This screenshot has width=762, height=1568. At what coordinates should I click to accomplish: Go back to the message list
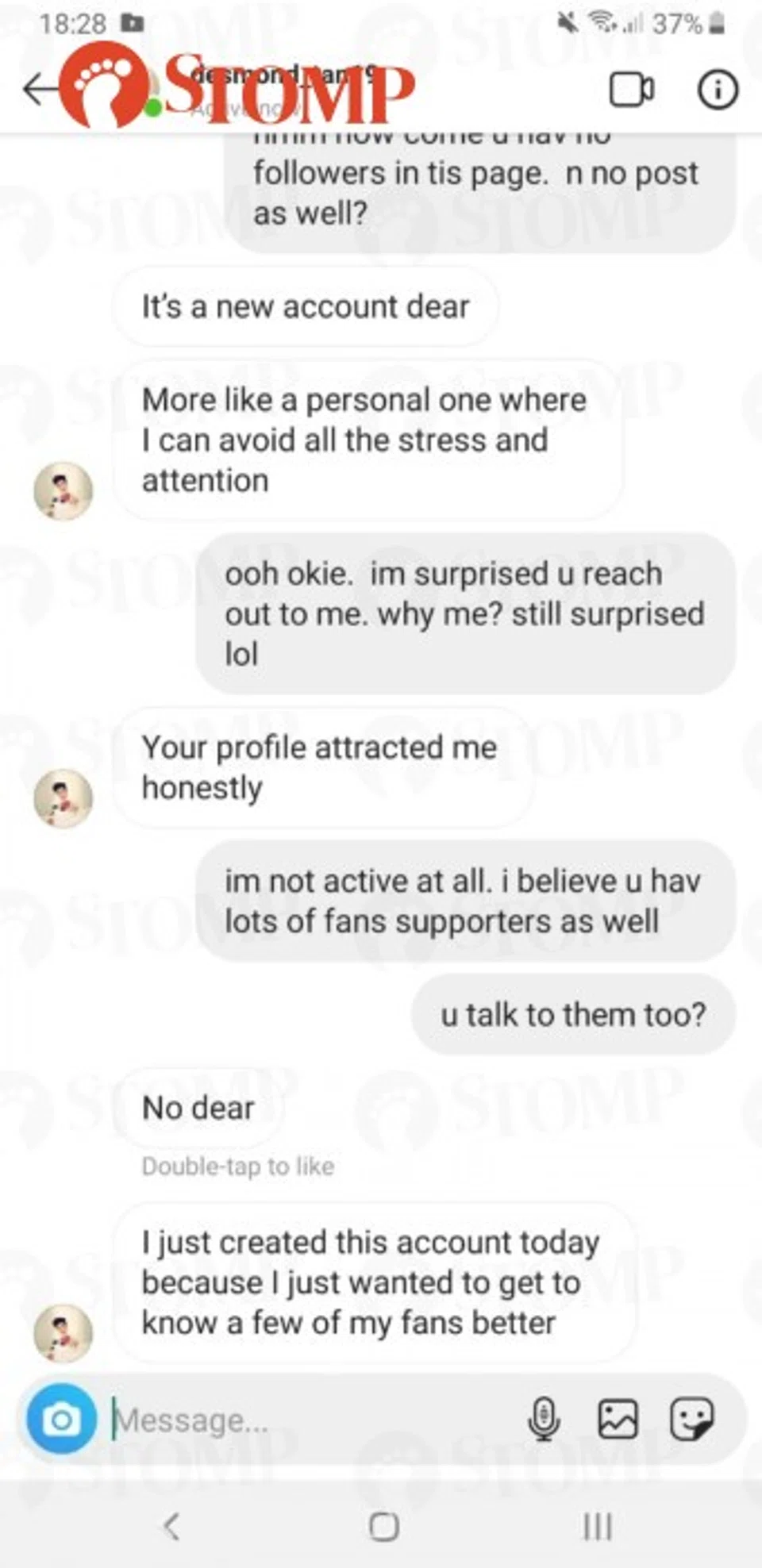(x=40, y=89)
